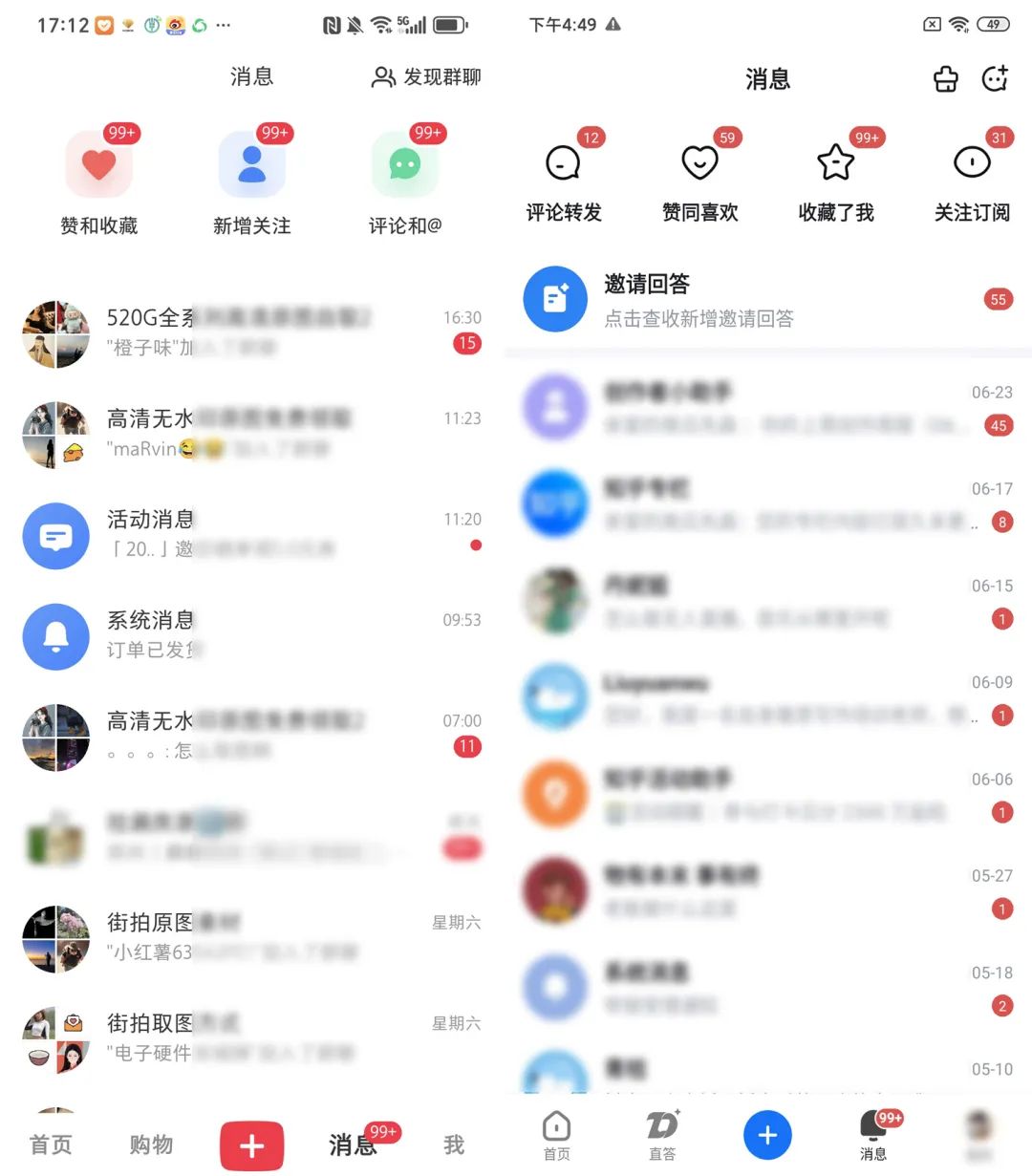Open the 关注订阅 follow subscriptions icon
Image resolution: width=1032 pixels, height=1176 pixels.
click(971, 162)
